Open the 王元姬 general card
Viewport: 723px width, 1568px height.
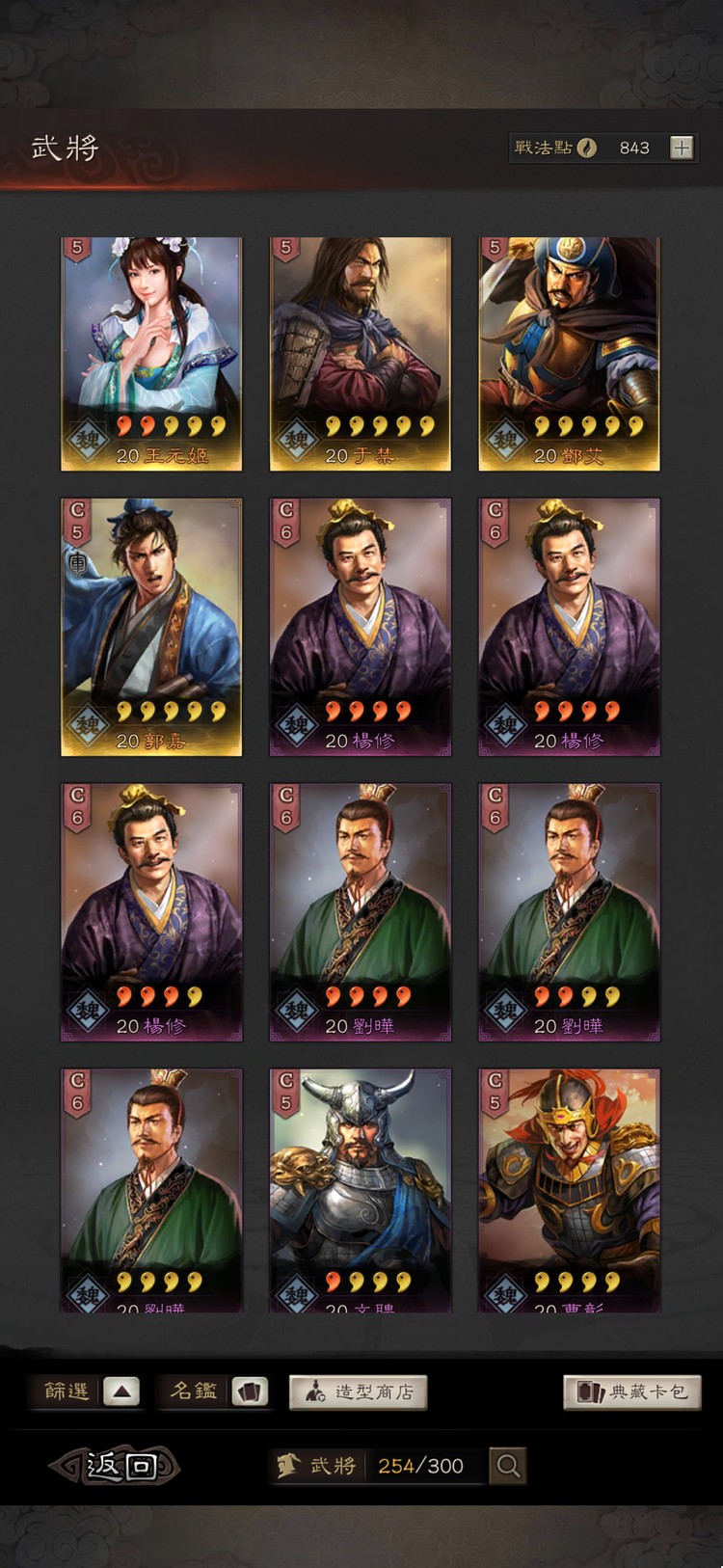(x=151, y=353)
